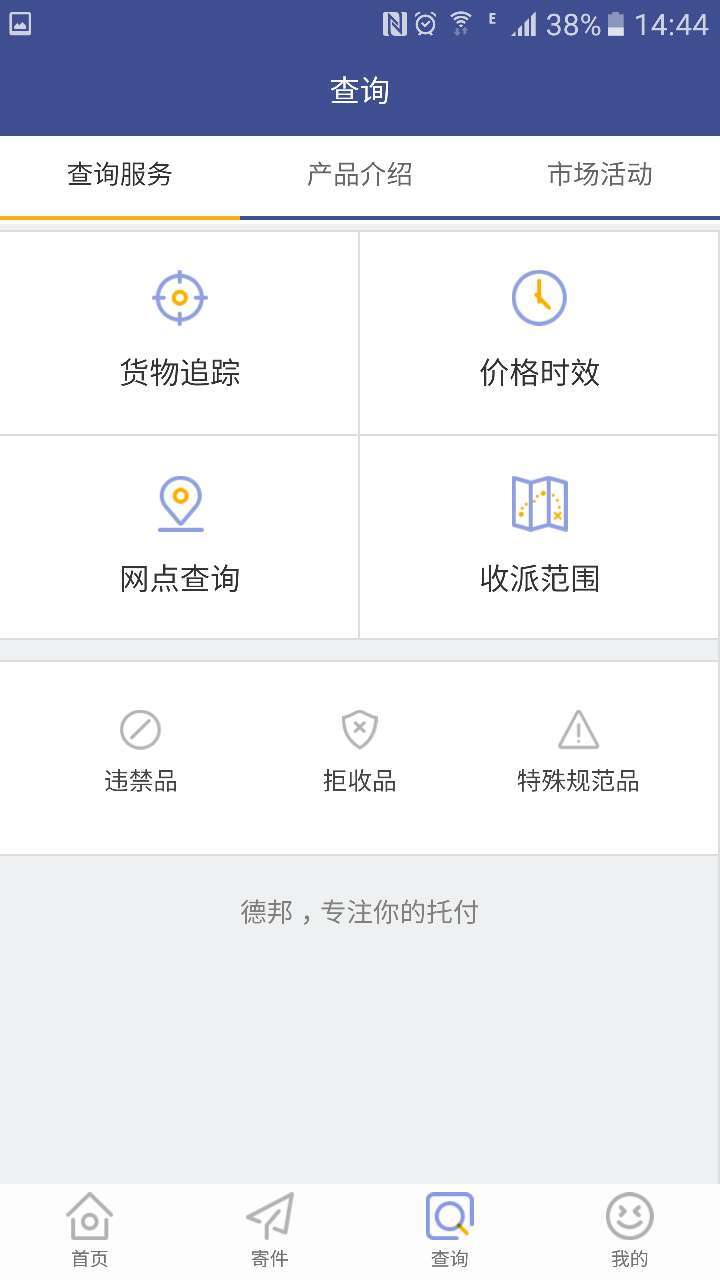Select the 货物追踪 cargo tracking icon

pyautogui.click(x=179, y=297)
